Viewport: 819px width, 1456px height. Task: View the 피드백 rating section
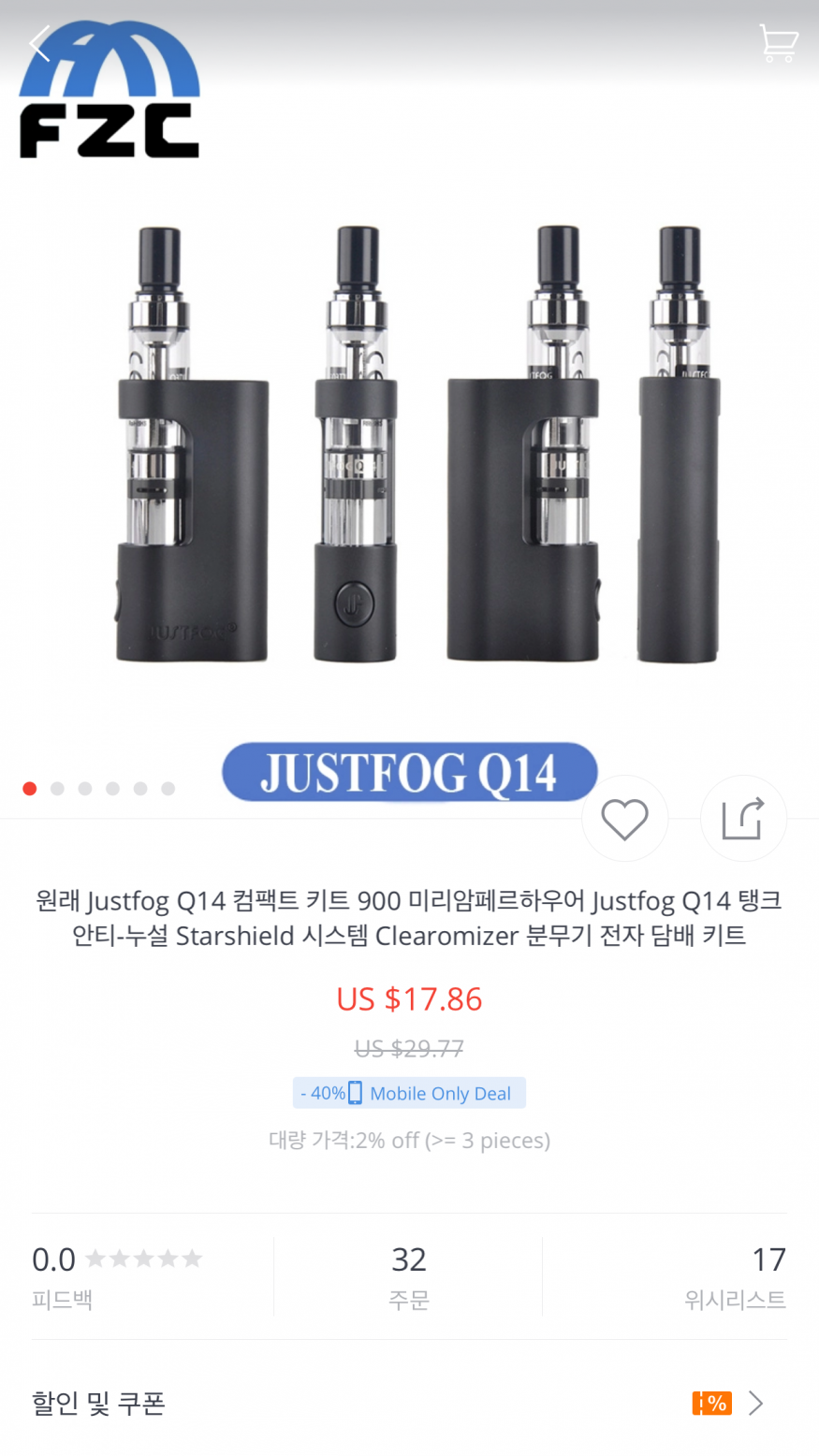(x=117, y=1276)
